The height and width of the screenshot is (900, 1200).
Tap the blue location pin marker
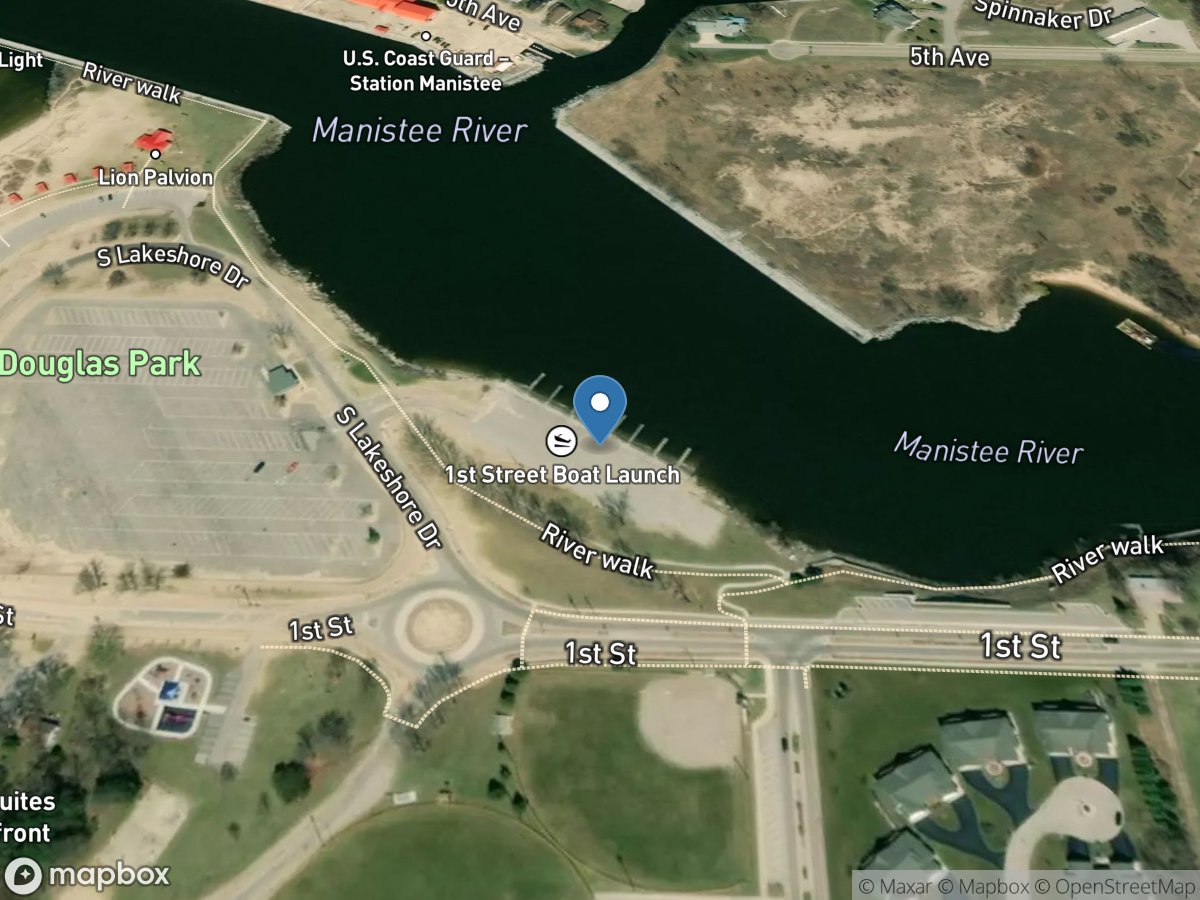point(600,407)
